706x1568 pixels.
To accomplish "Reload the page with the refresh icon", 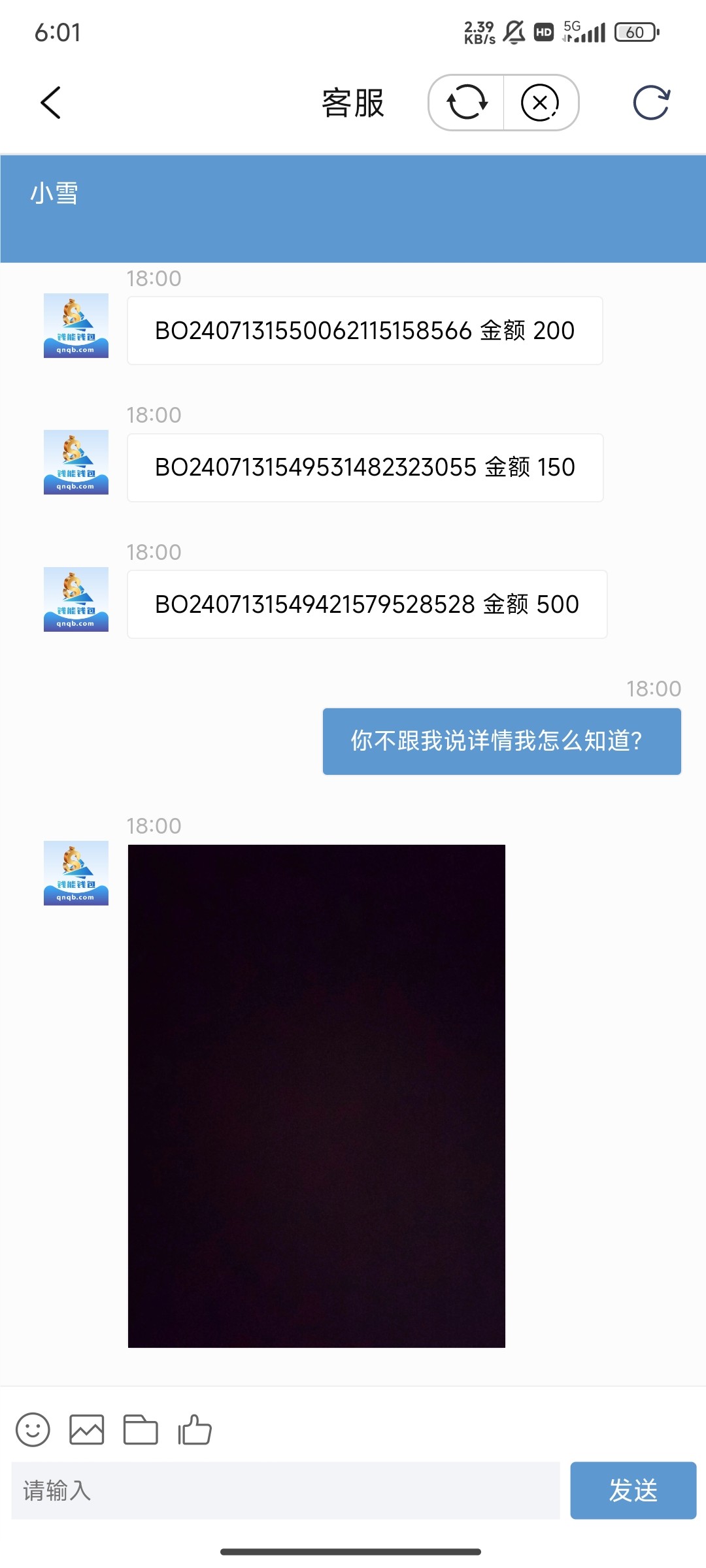I will pyautogui.click(x=651, y=103).
